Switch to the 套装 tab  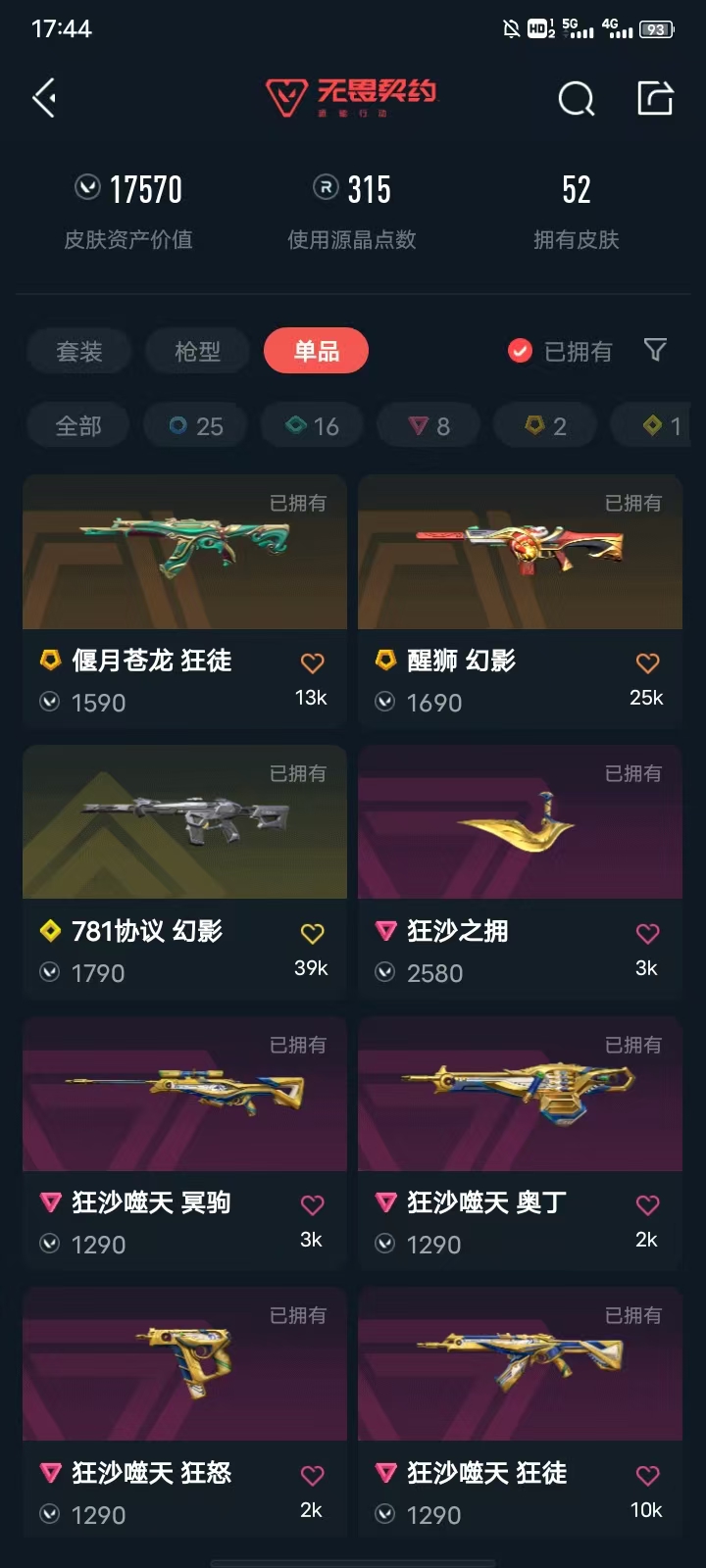79,351
